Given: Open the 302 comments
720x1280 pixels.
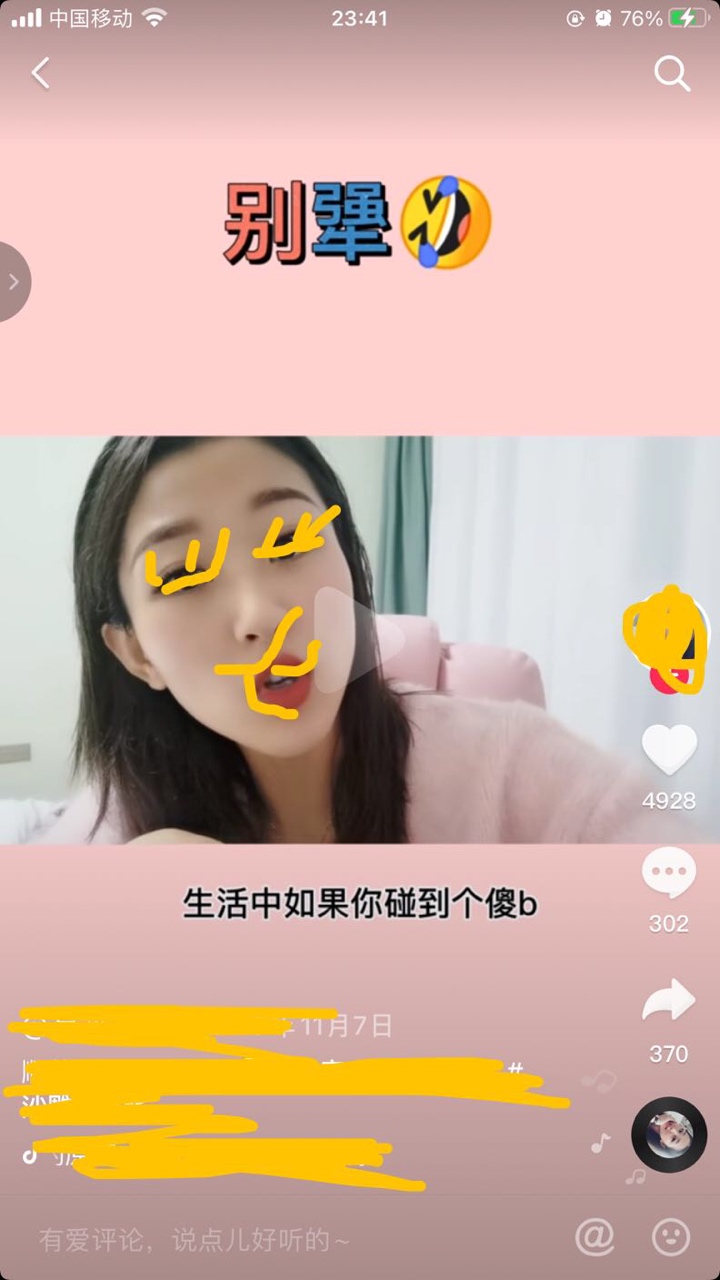Looking at the screenshot, I should (x=668, y=873).
